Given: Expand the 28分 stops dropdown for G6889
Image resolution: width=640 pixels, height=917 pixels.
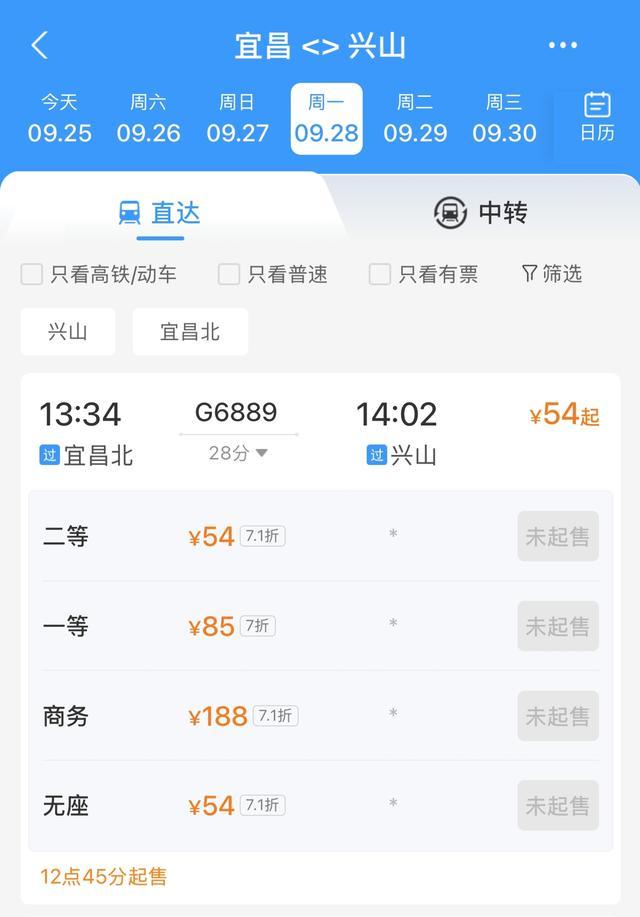Looking at the screenshot, I should 238,453.
